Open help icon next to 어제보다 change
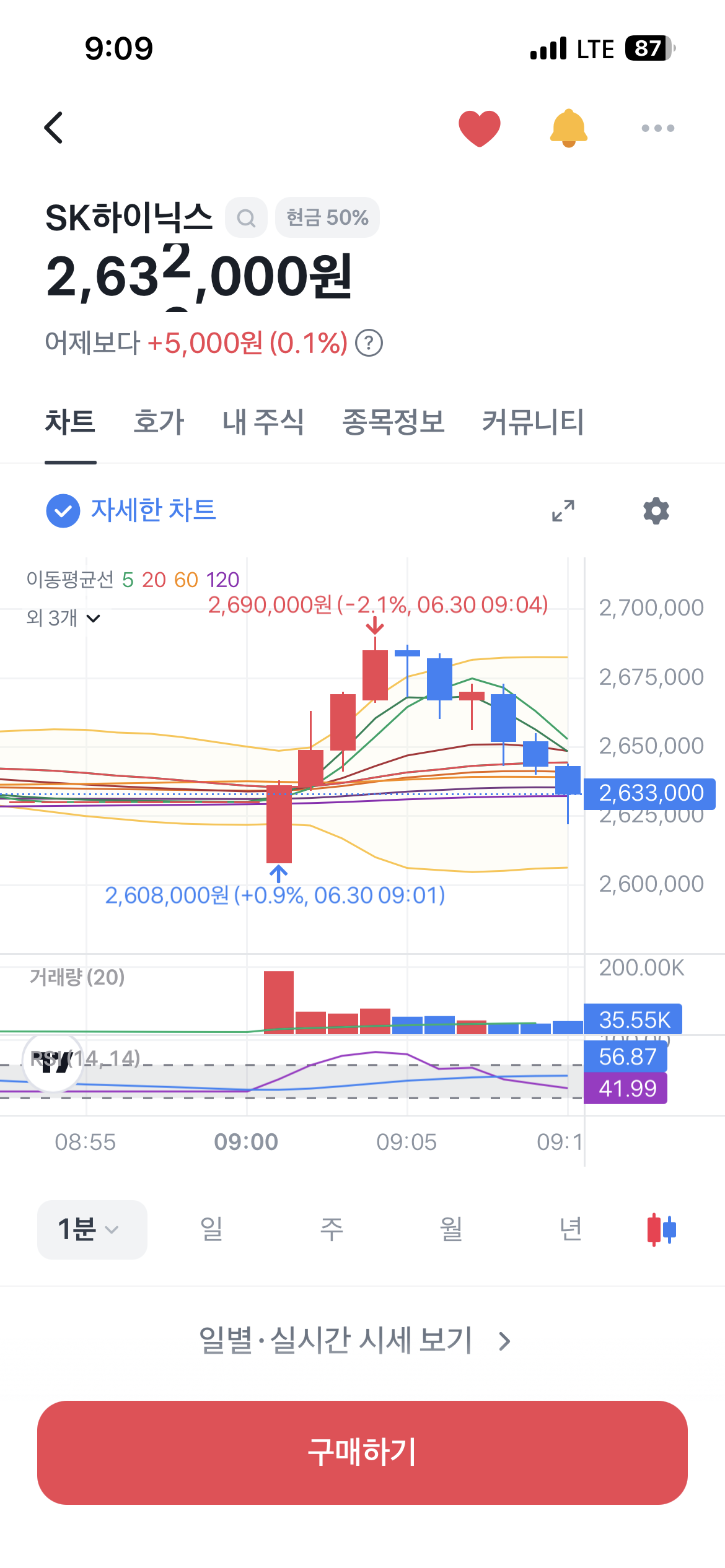725x1568 pixels. (369, 343)
